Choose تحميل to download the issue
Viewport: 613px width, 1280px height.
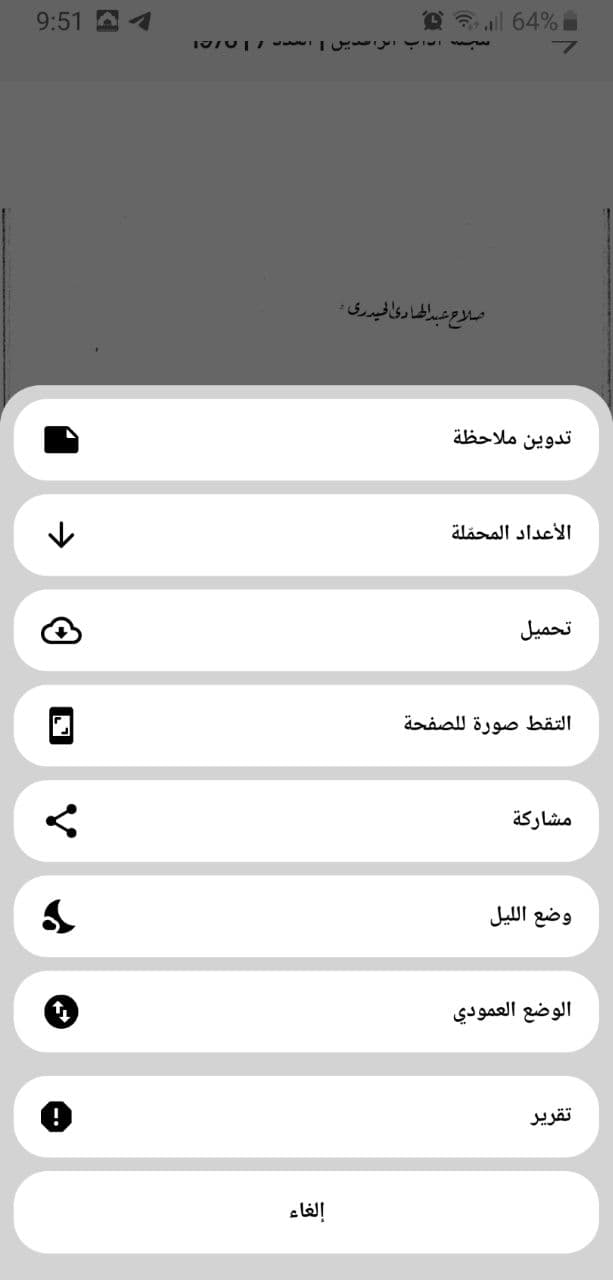click(306, 630)
